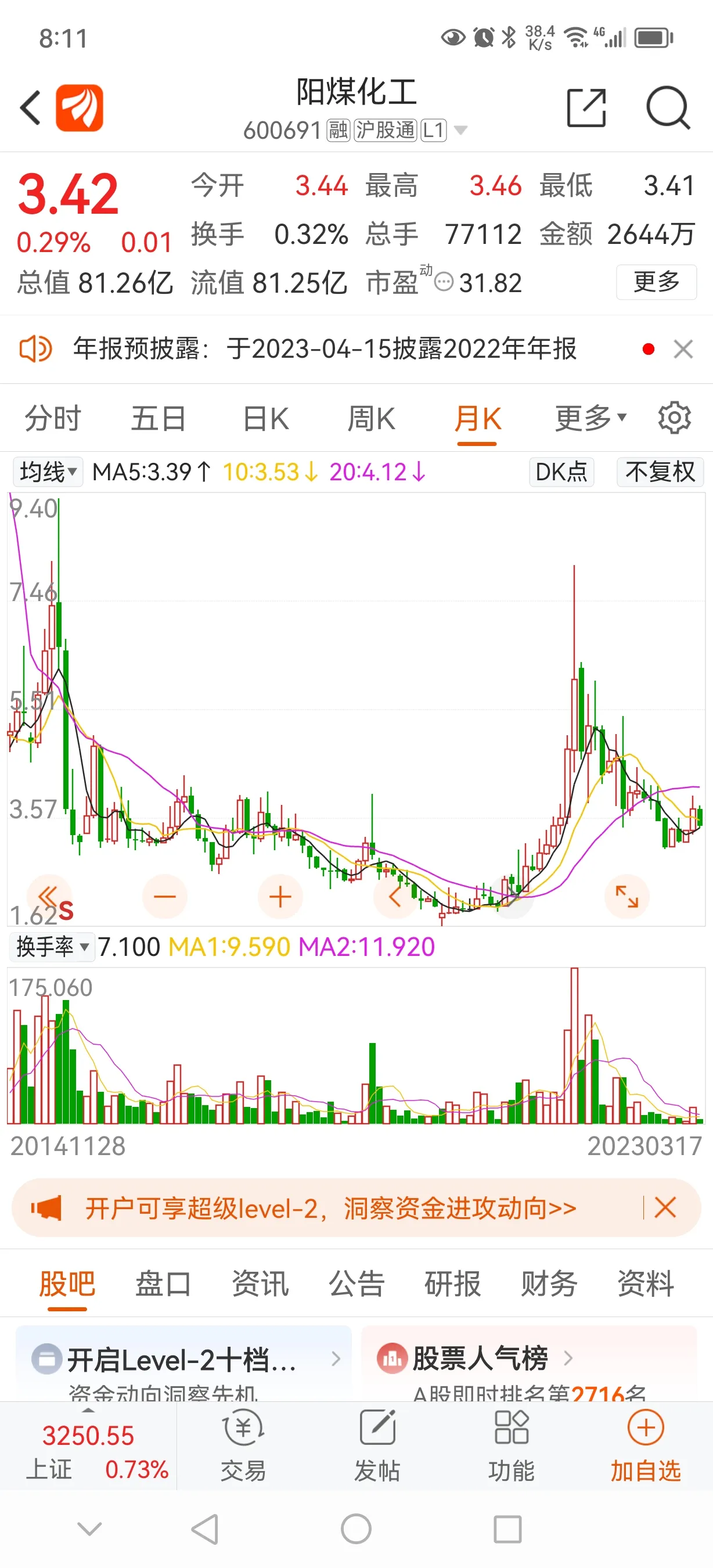Open the search magnifier
This screenshot has height=1568, width=713.
click(668, 108)
